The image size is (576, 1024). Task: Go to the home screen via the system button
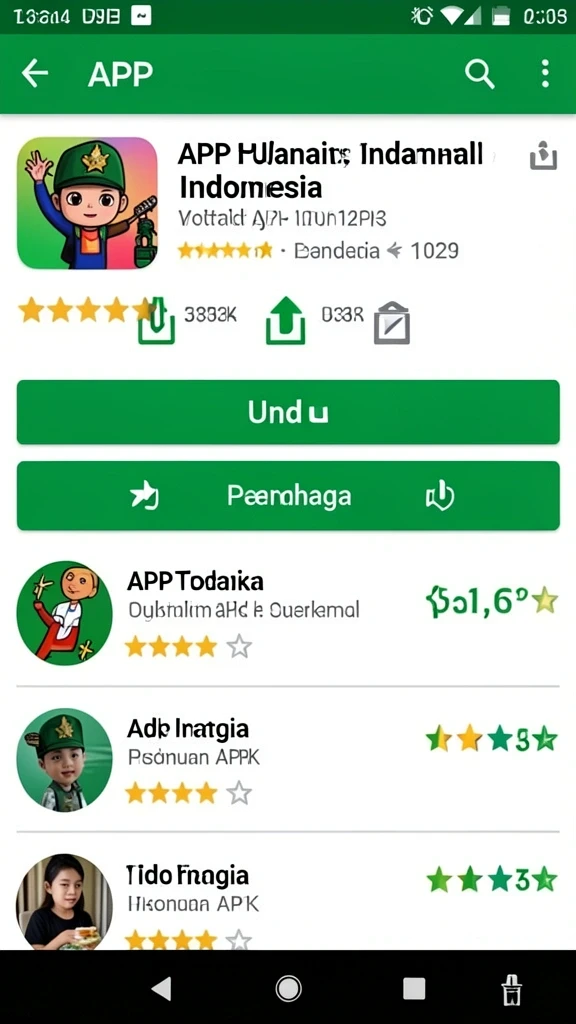point(288,988)
